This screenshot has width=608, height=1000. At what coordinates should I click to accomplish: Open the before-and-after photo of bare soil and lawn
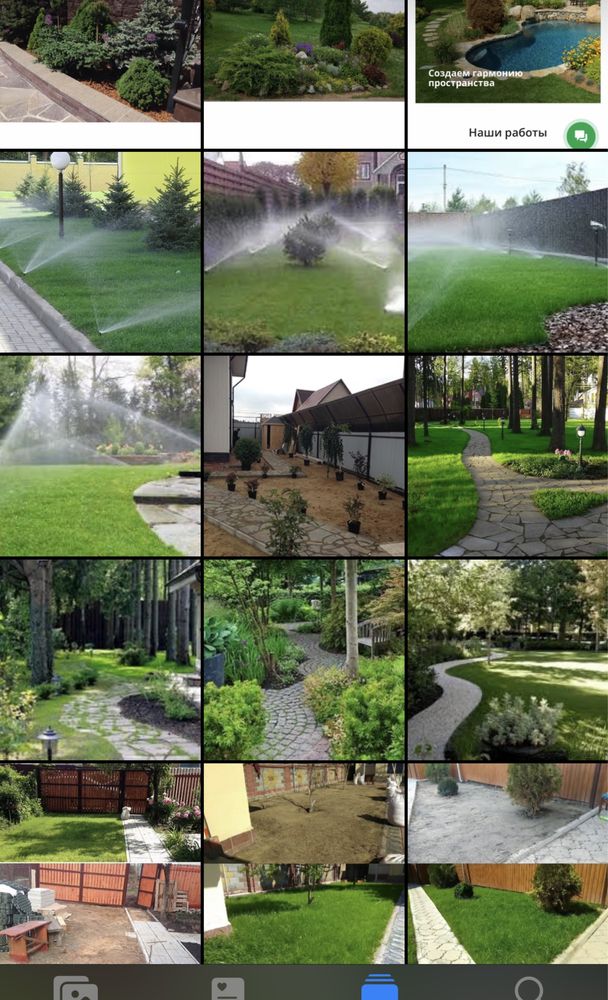[304, 863]
